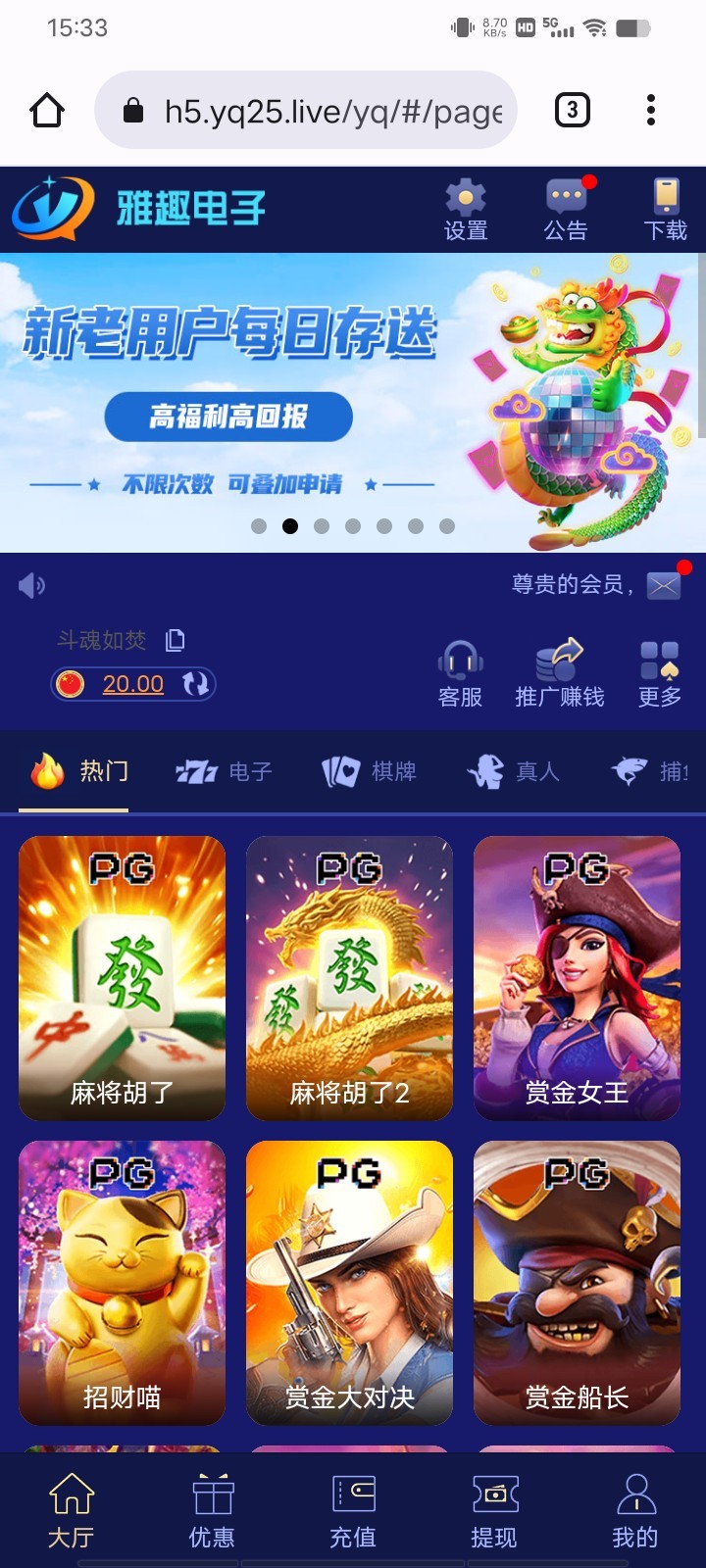Open the 招财喵 game tile

point(122,1282)
